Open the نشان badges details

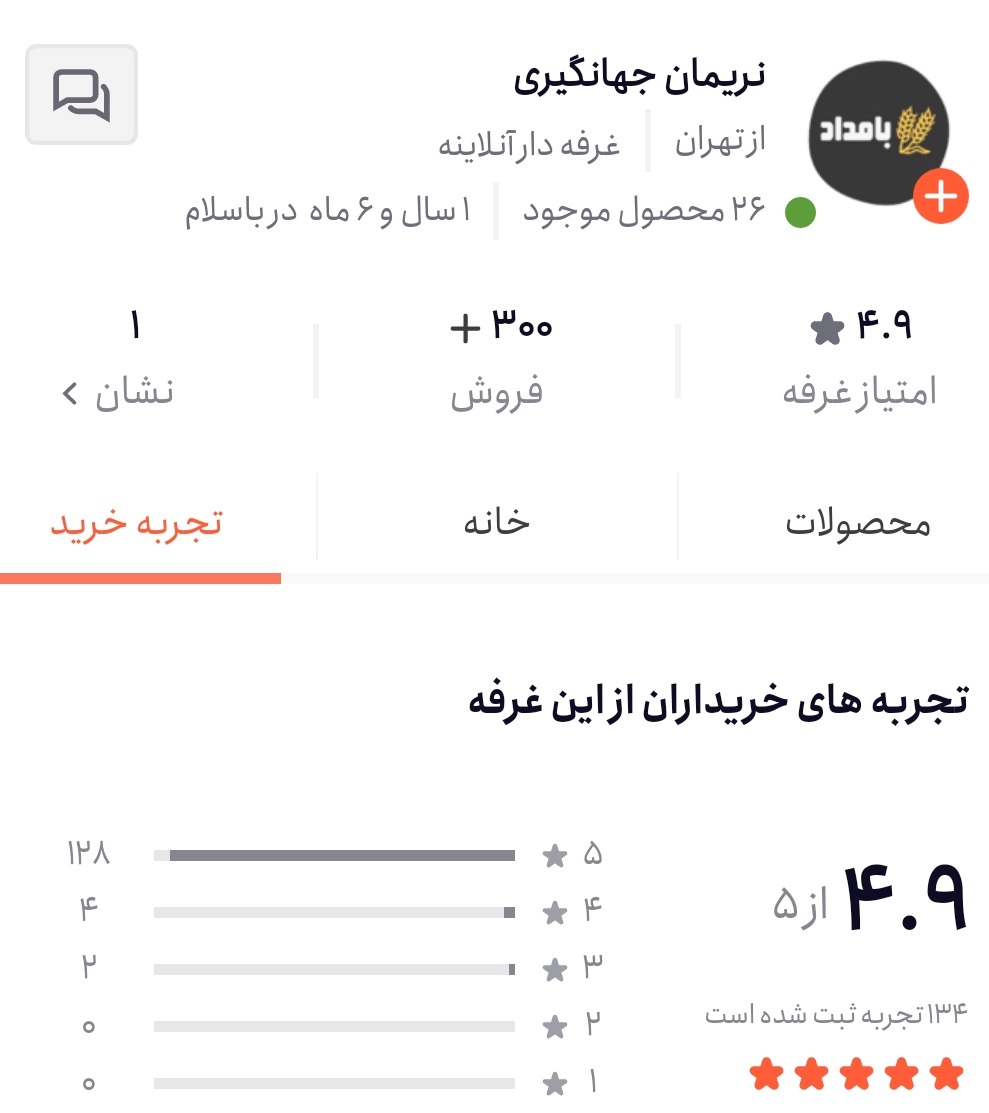pyautogui.click(x=118, y=393)
